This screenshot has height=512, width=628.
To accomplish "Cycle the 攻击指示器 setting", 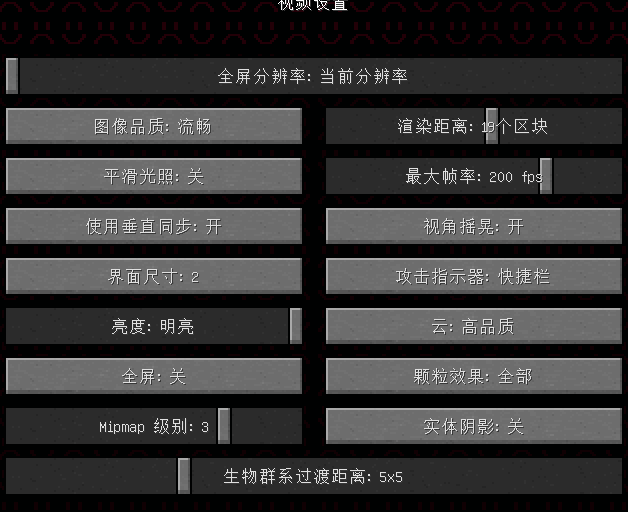I will [x=473, y=276].
